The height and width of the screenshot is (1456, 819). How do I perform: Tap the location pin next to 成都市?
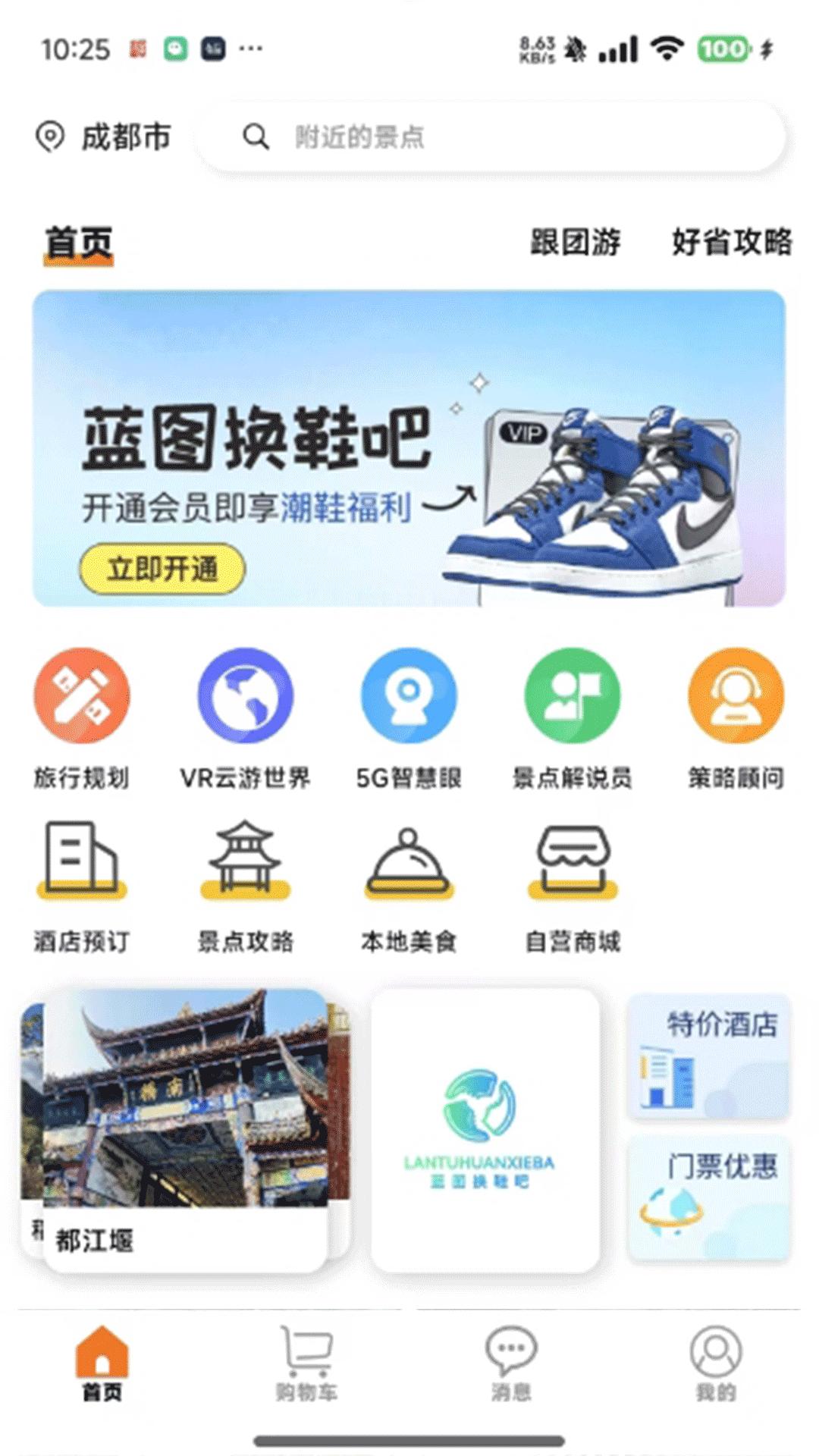click(x=50, y=135)
